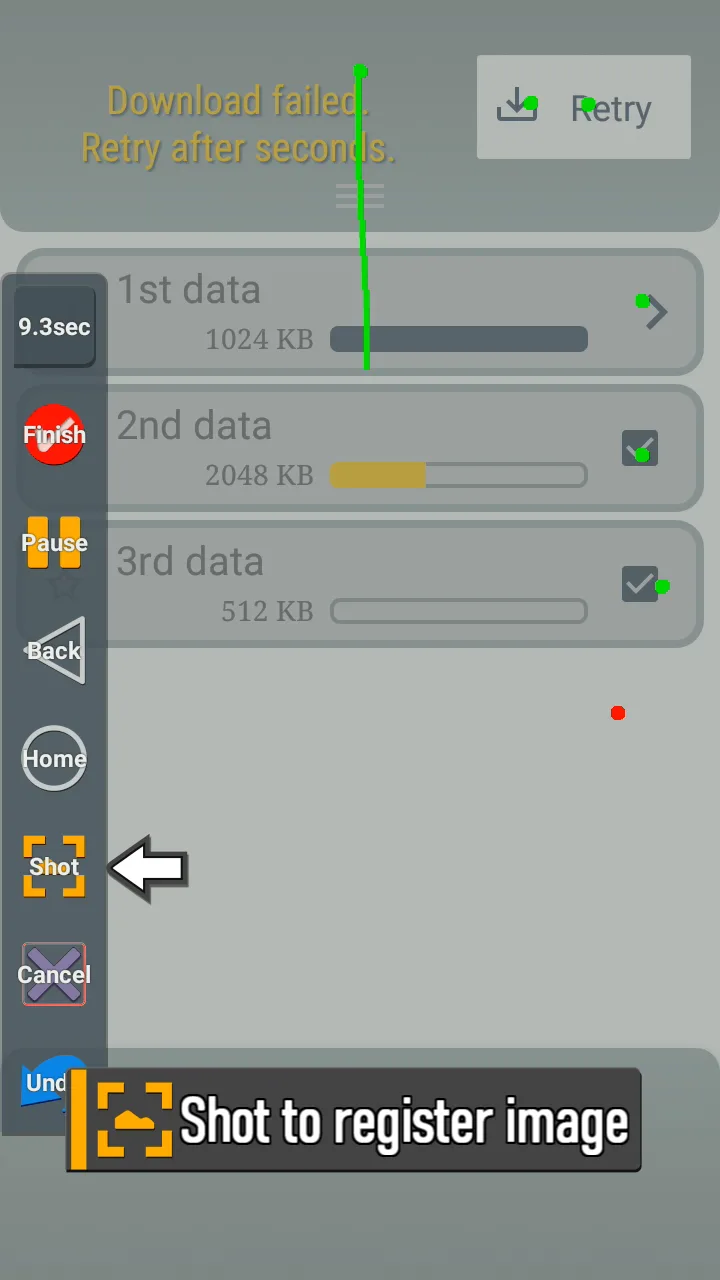Tap the drag handle below the failure message
This screenshot has width=720, height=1280.
pos(360,196)
